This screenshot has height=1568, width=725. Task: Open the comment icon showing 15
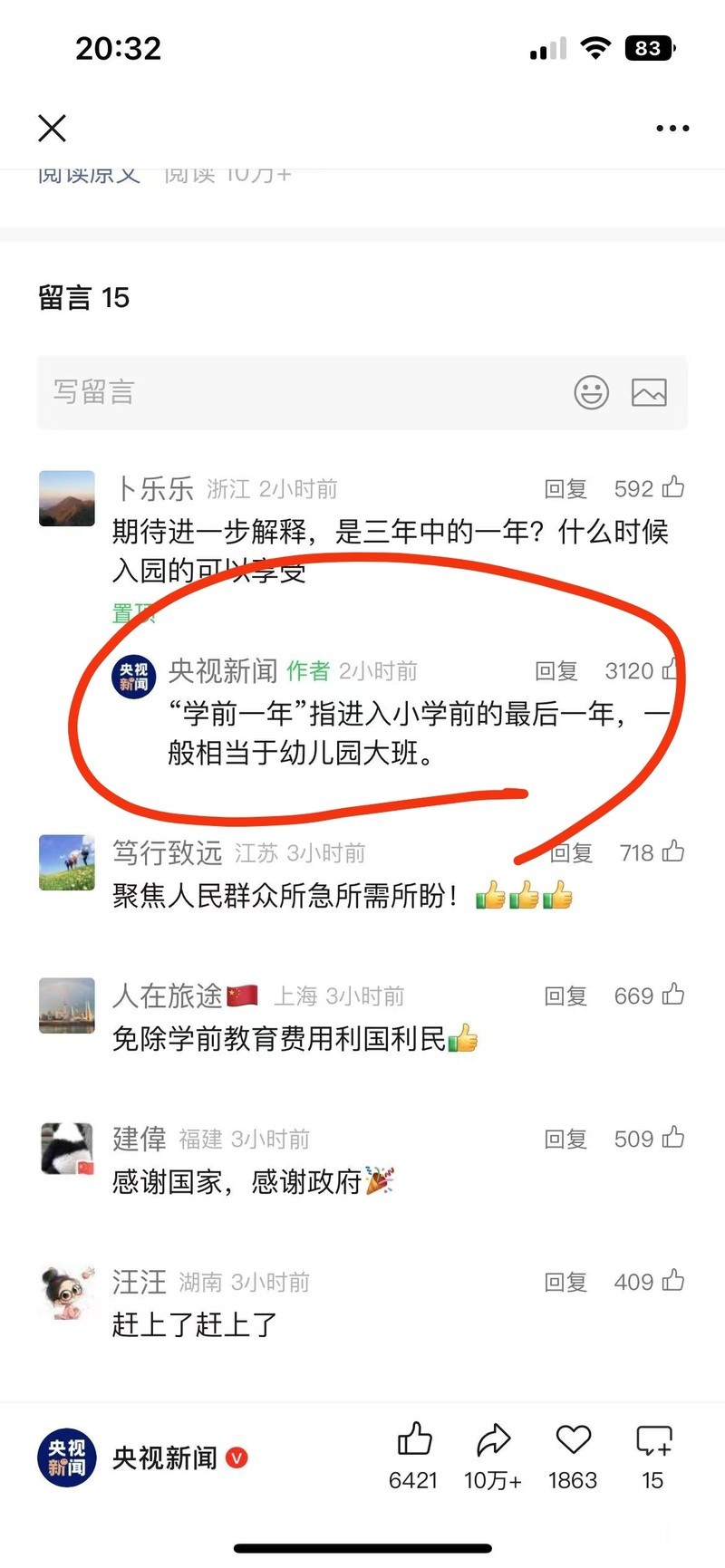pyautogui.click(x=652, y=1442)
